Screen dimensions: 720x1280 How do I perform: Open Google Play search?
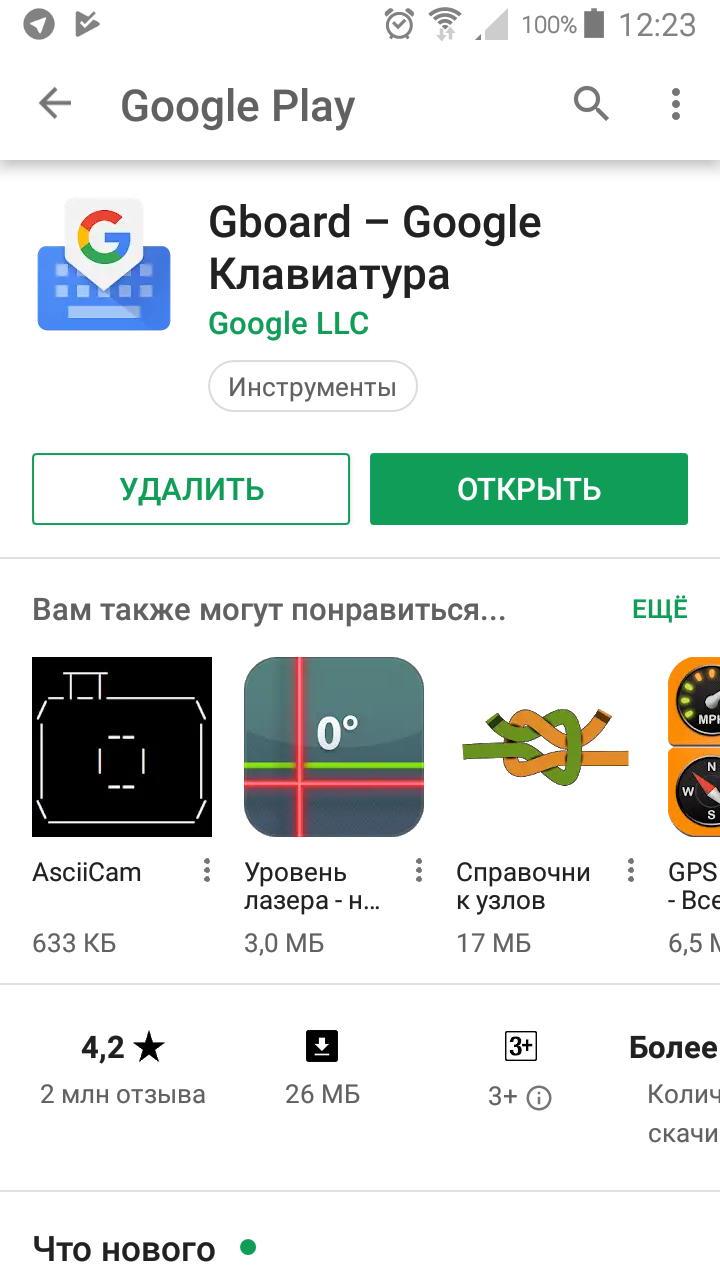point(591,104)
